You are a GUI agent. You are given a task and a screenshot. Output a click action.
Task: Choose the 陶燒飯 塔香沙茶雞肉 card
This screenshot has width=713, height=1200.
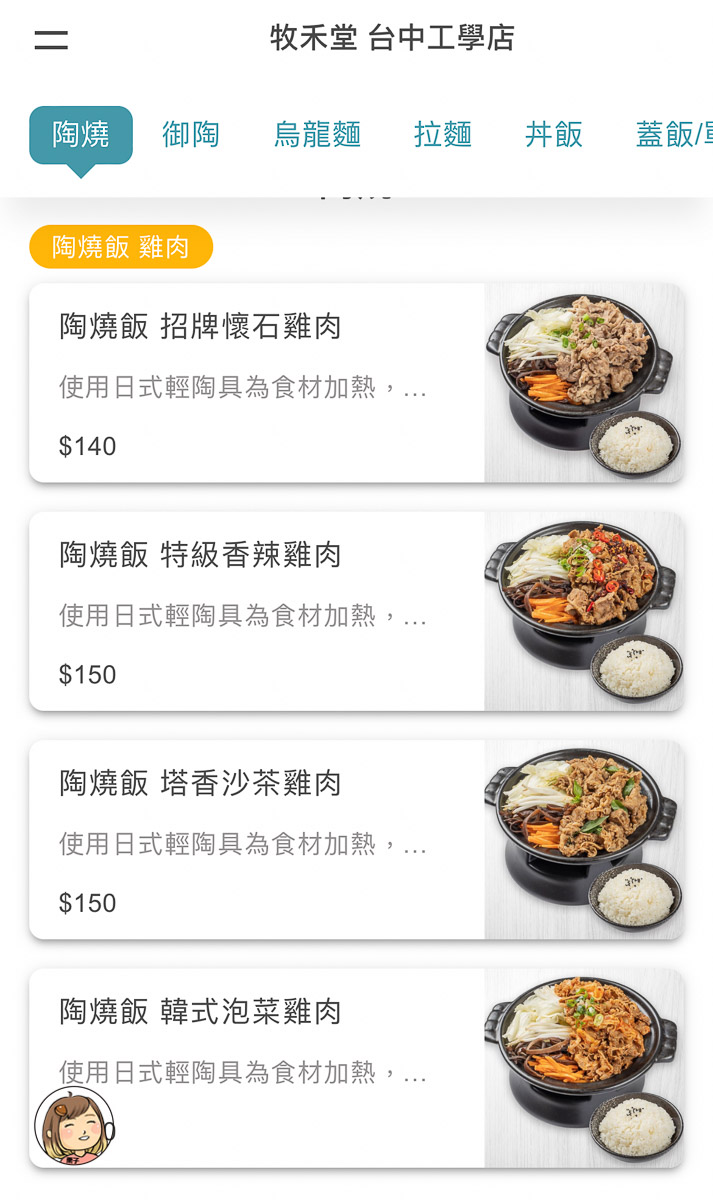[x=356, y=839]
